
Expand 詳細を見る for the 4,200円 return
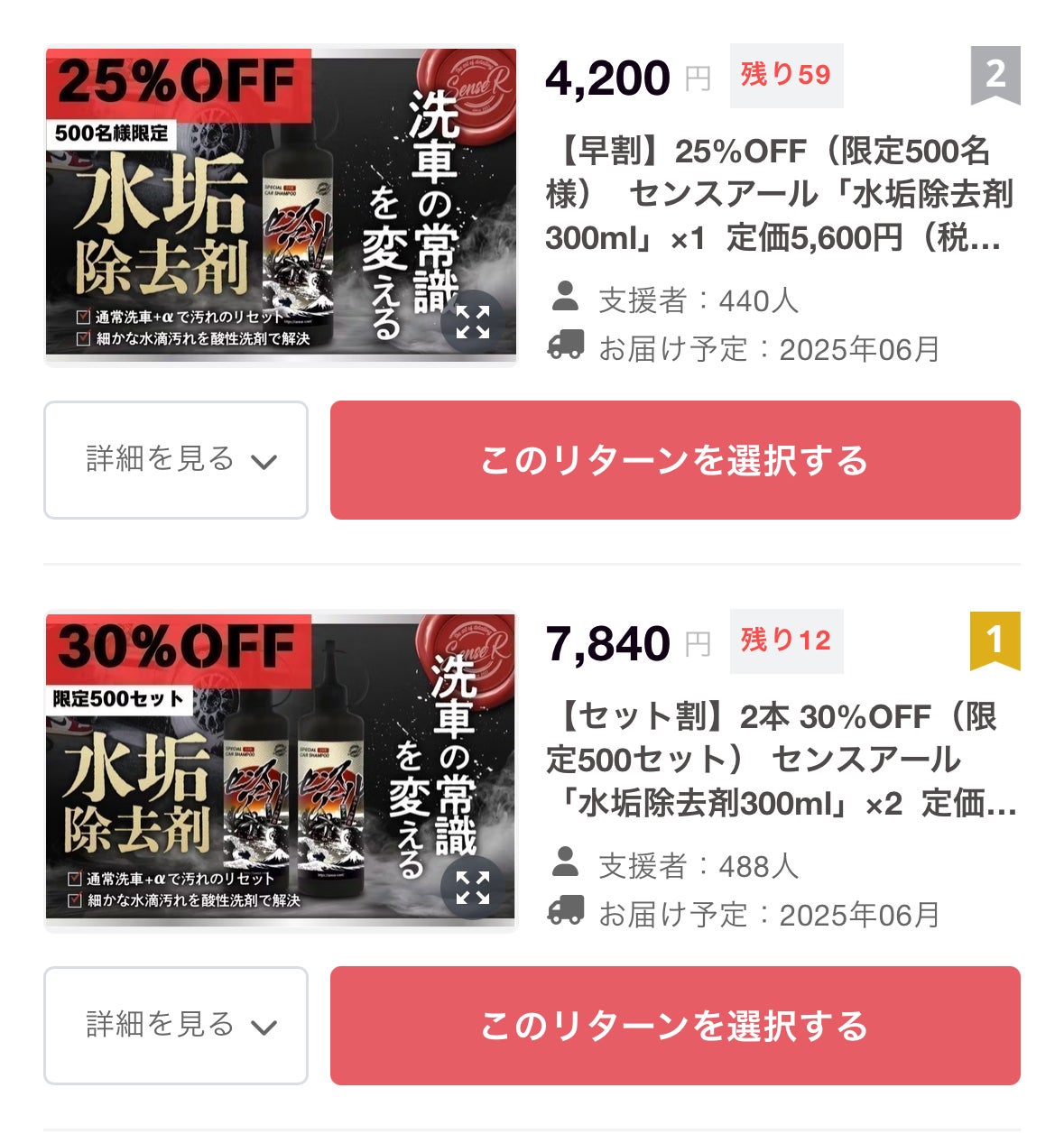click(x=176, y=460)
